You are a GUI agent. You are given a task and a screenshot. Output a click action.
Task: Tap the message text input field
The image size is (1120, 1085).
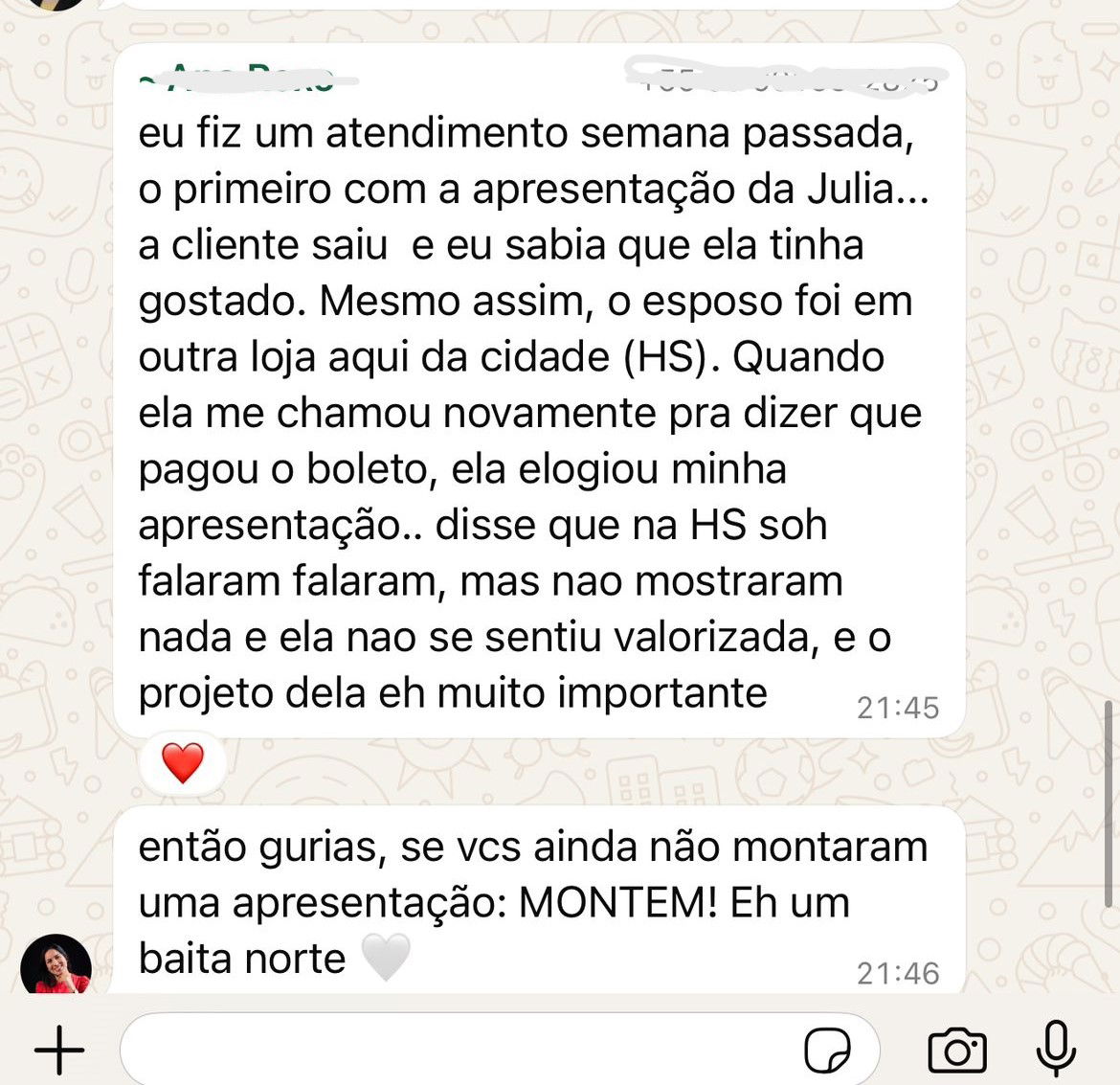click(x=459, y=1050)
